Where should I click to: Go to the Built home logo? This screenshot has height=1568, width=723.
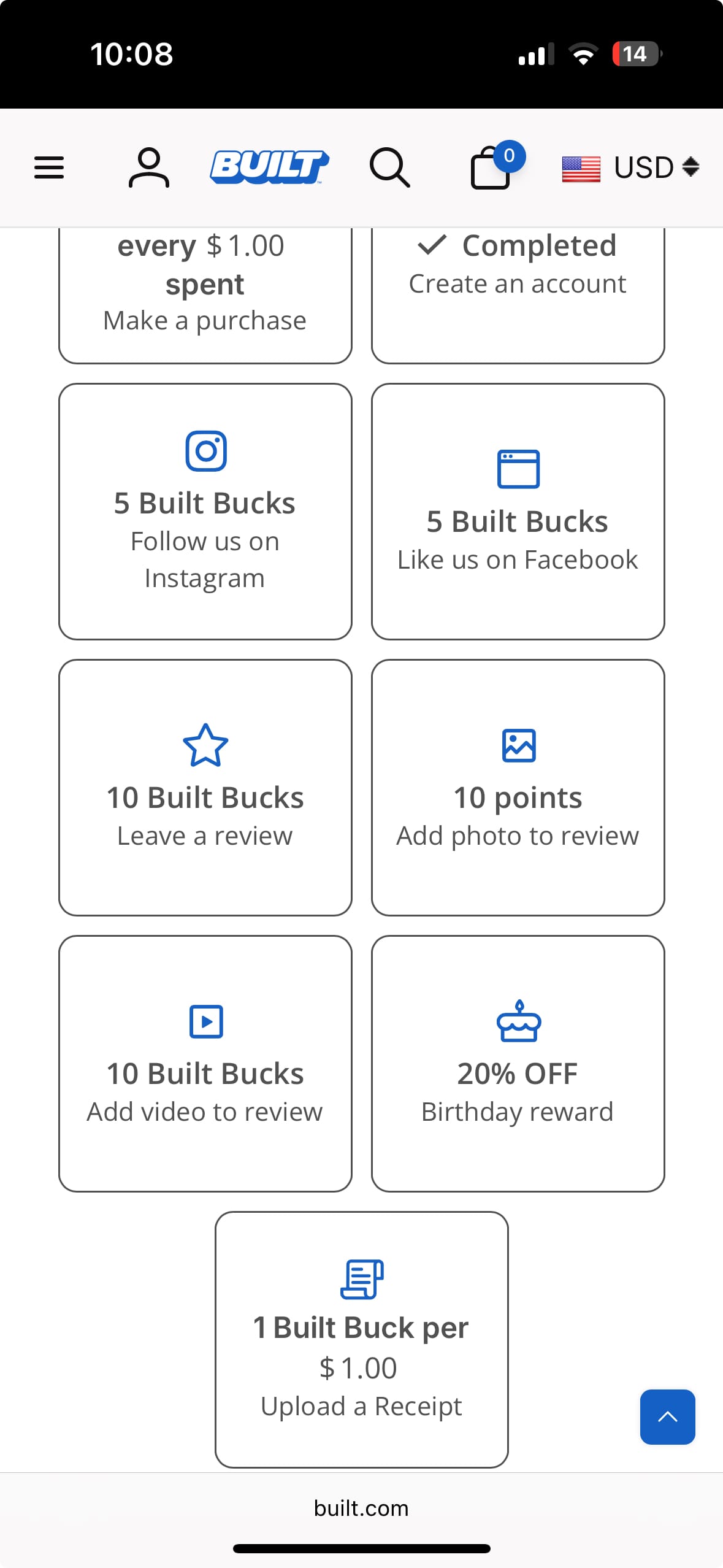pyautogui.click(x=269, y=167)
